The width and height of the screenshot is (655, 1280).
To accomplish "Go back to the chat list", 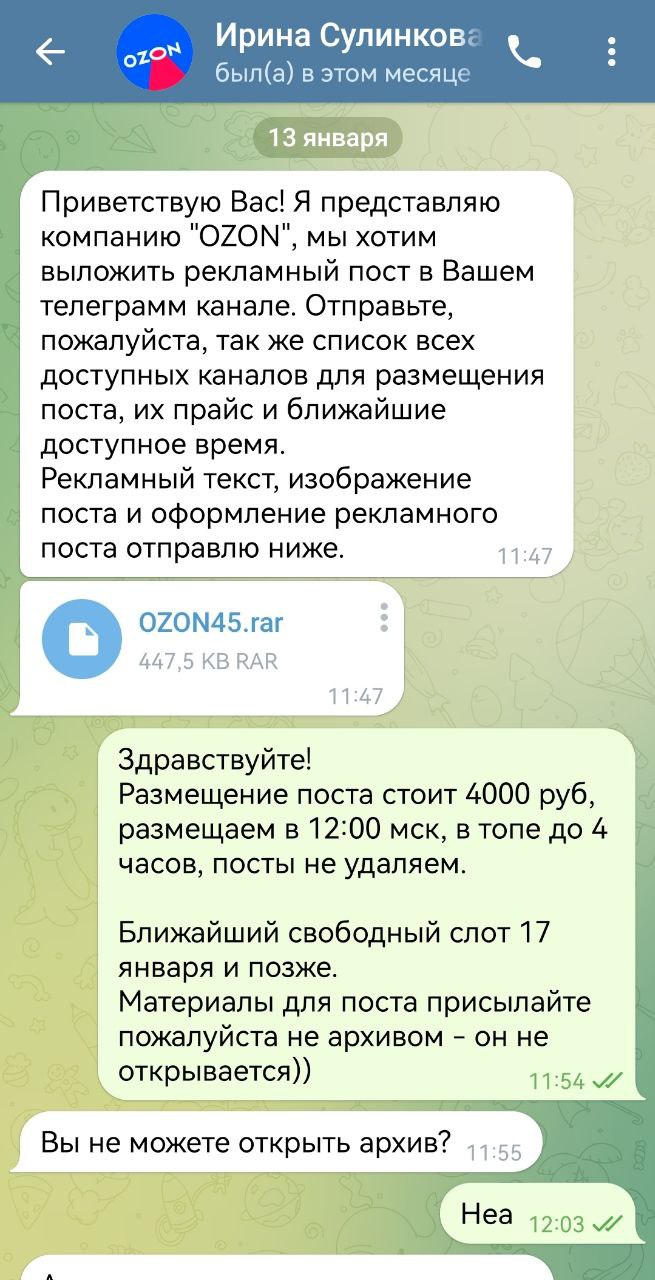I will (50, 52).
